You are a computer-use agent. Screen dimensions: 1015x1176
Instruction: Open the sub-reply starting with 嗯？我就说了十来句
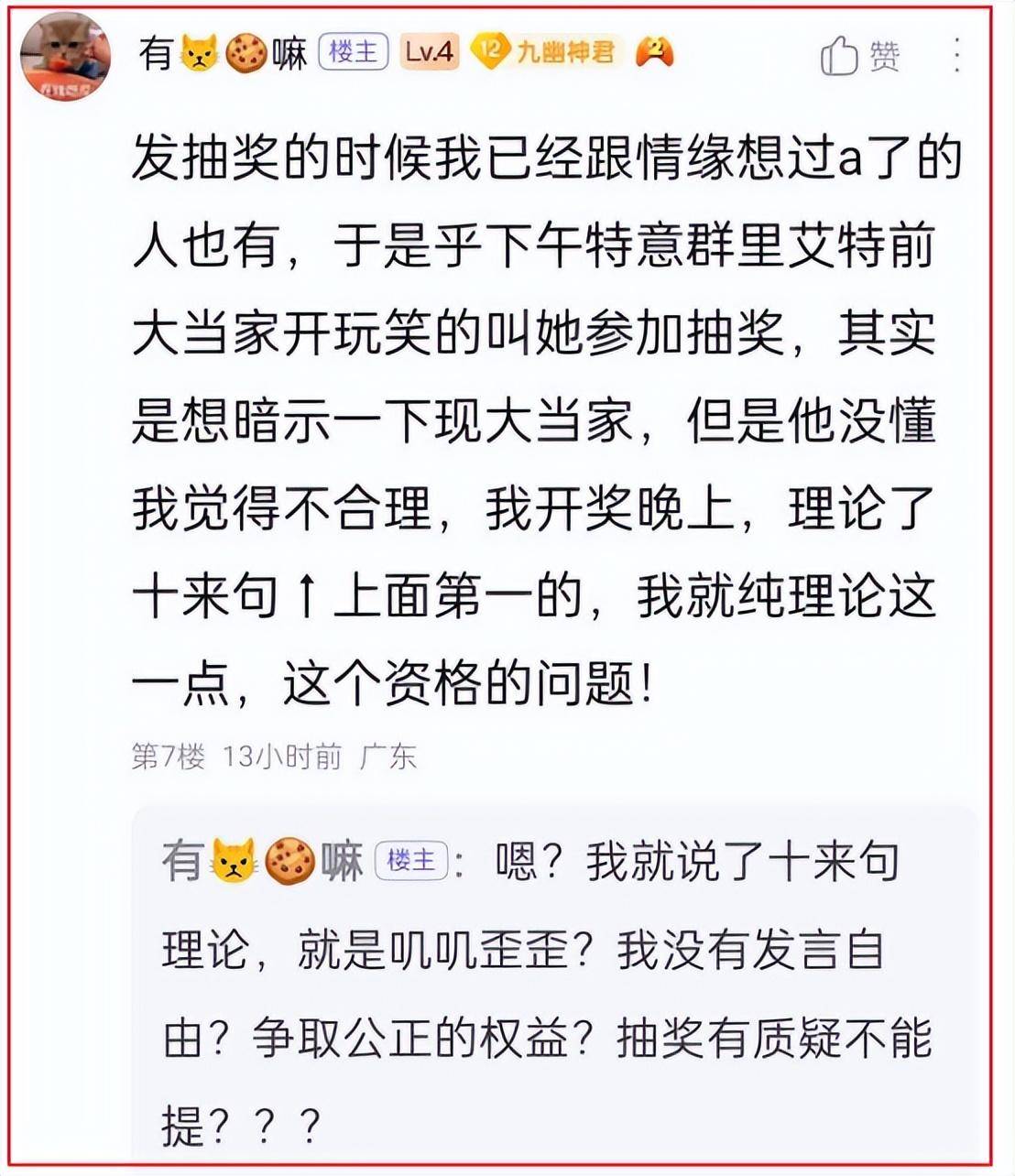click(548, 993)
